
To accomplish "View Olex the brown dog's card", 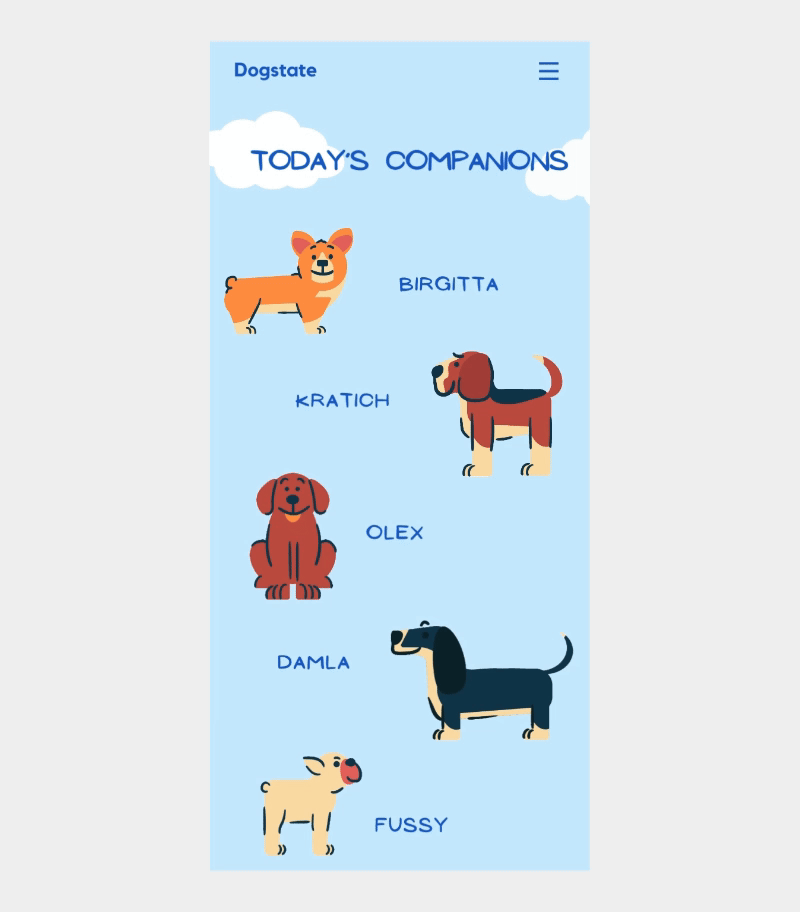I will [x=292, y=537].
